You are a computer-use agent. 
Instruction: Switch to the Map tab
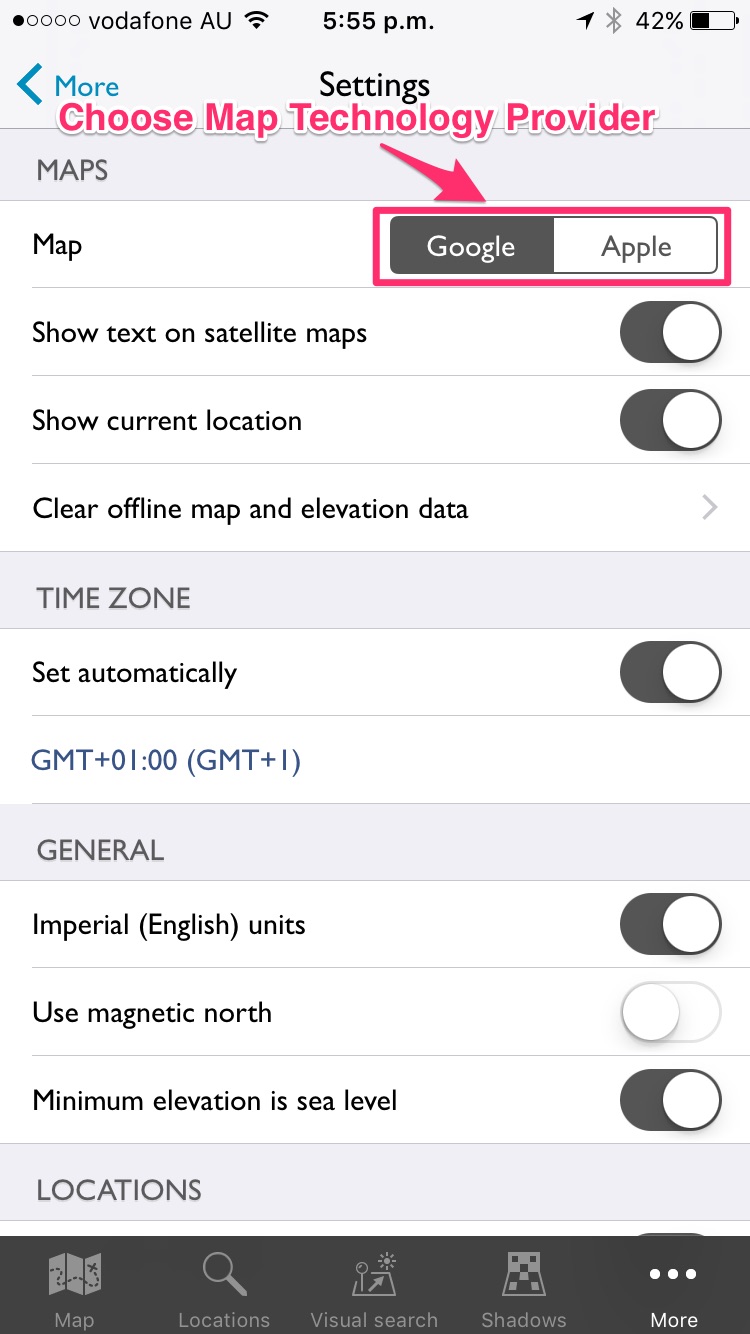pyautogui.click(x=75, y=1287)
